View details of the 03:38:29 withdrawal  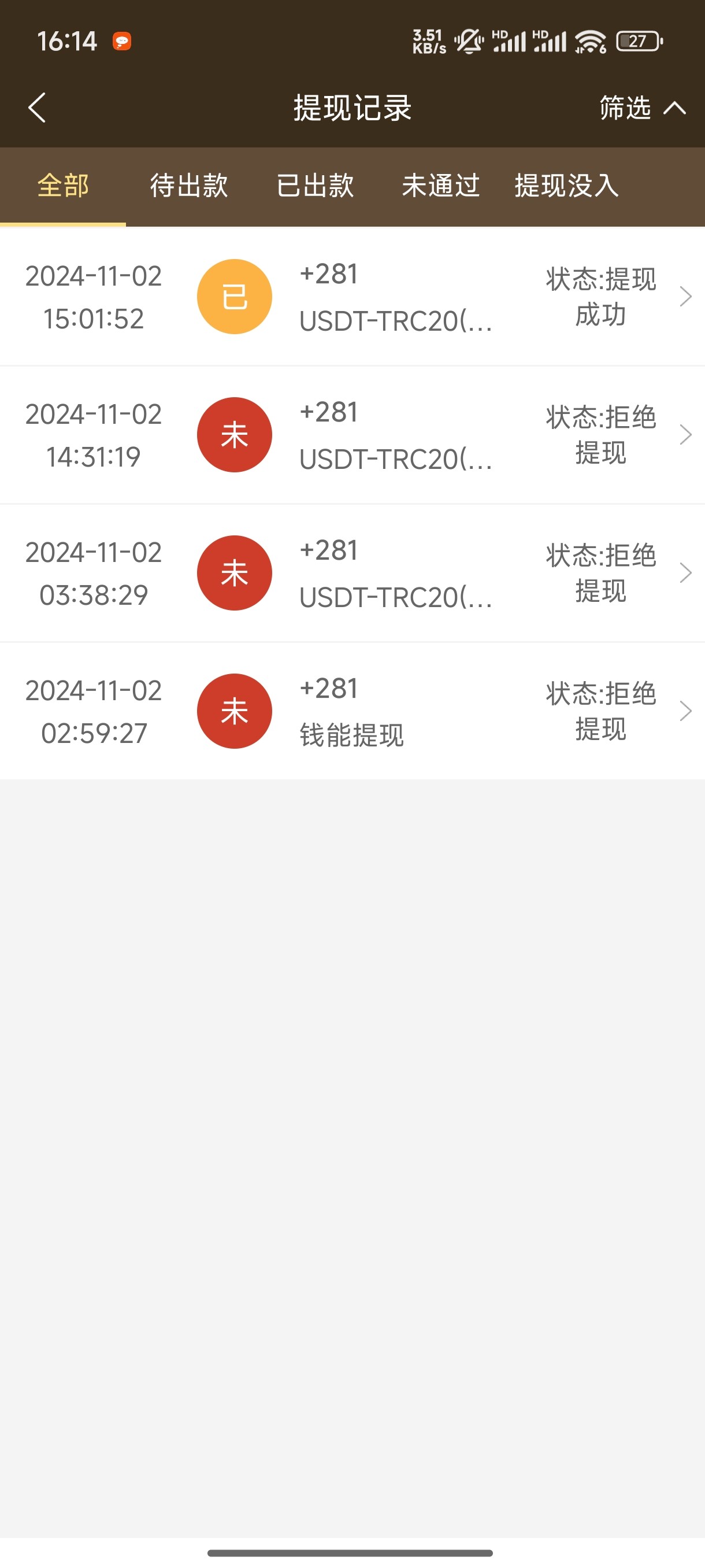(353, 574)
